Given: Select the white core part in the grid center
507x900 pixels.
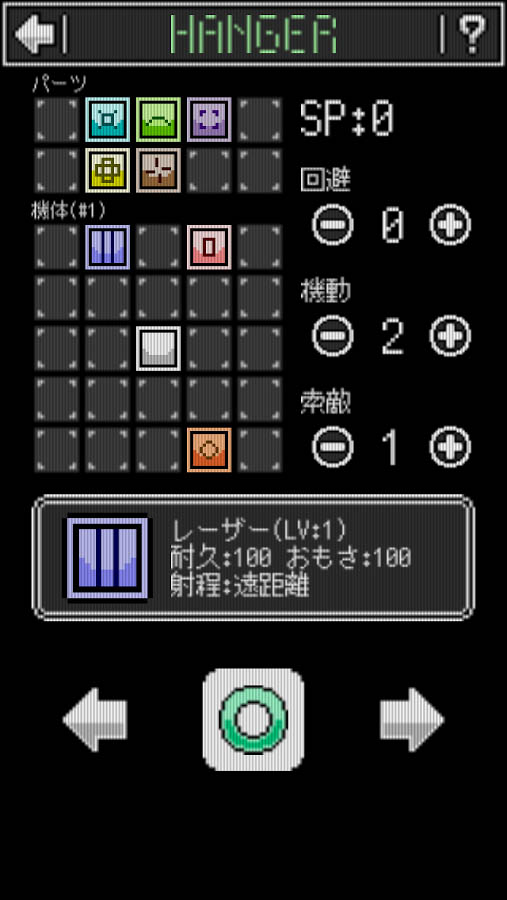Looking at the screenshot, I should click(x=158, y=348).
